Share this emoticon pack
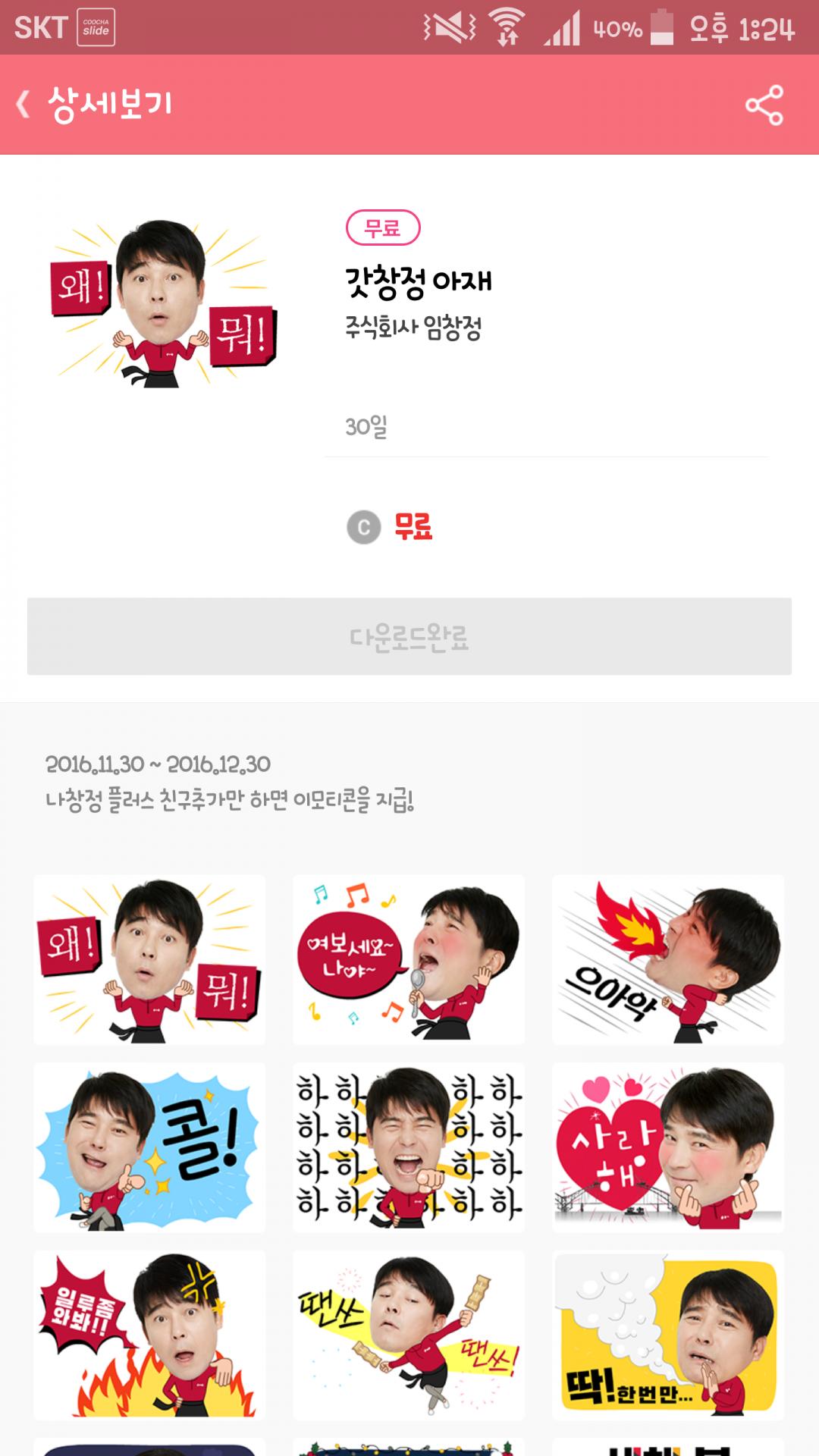The image size is (819, 1456). [x=764, y=105]
